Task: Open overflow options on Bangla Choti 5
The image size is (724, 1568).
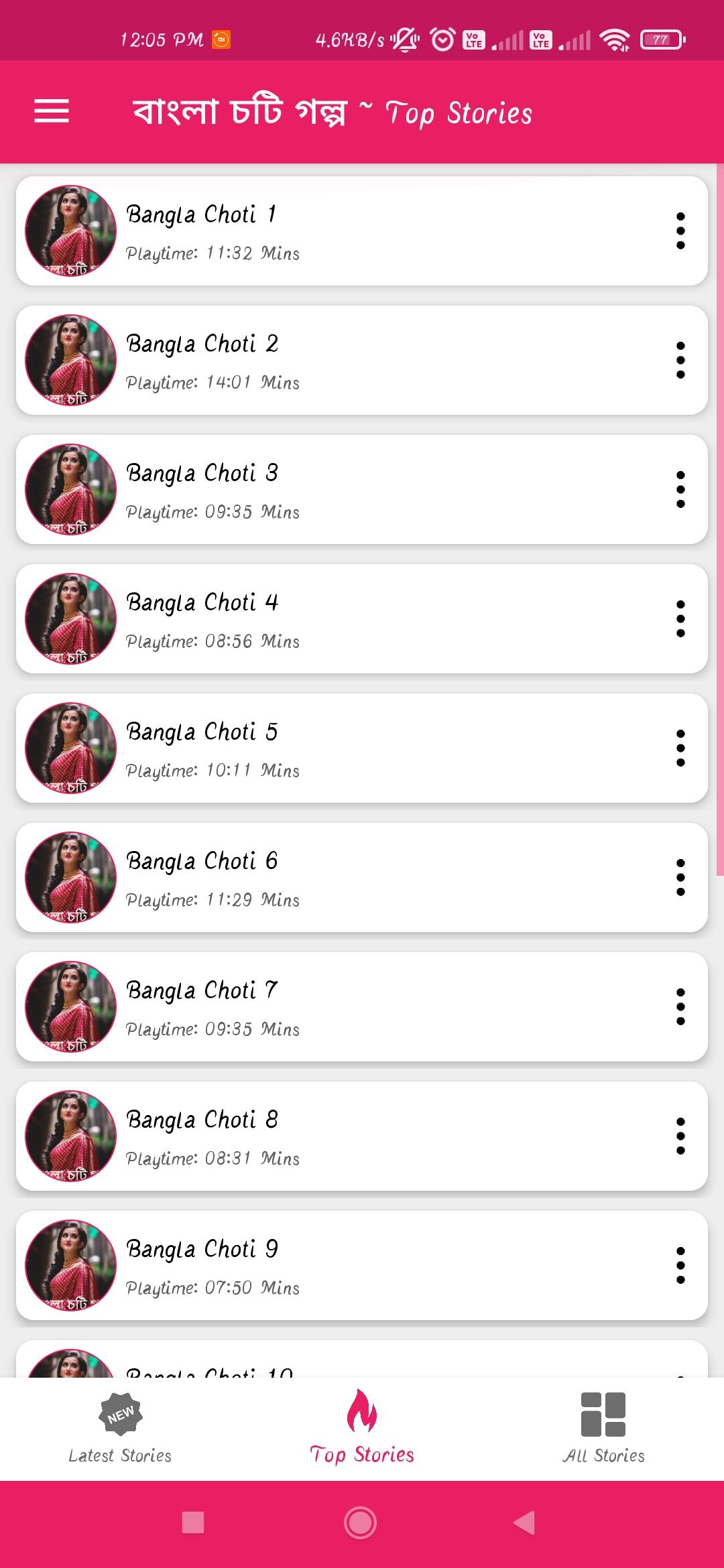Action: 680,748
